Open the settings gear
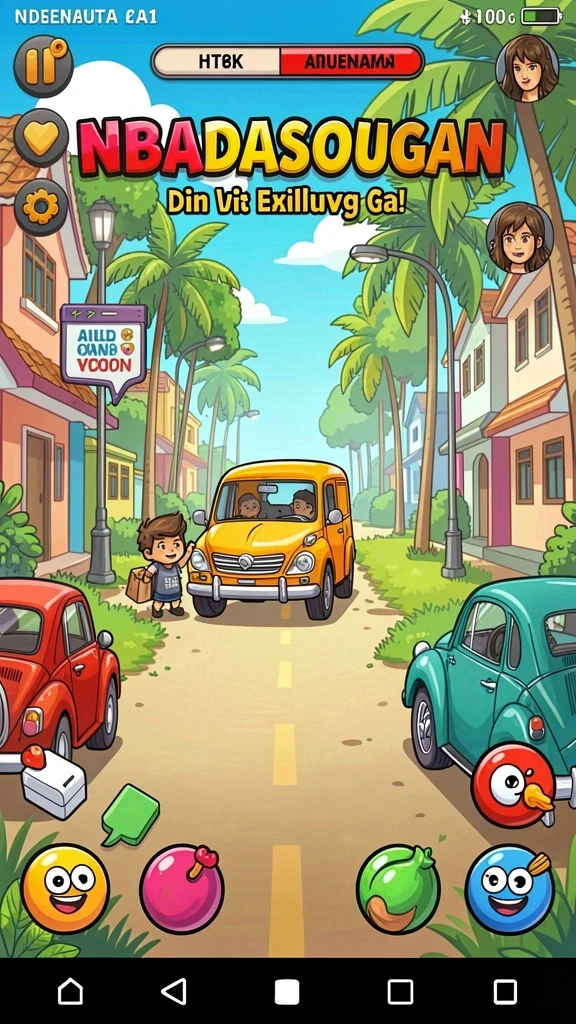Image resolution: width=576 pixels, height=1024 pixels. click(41, 207)
